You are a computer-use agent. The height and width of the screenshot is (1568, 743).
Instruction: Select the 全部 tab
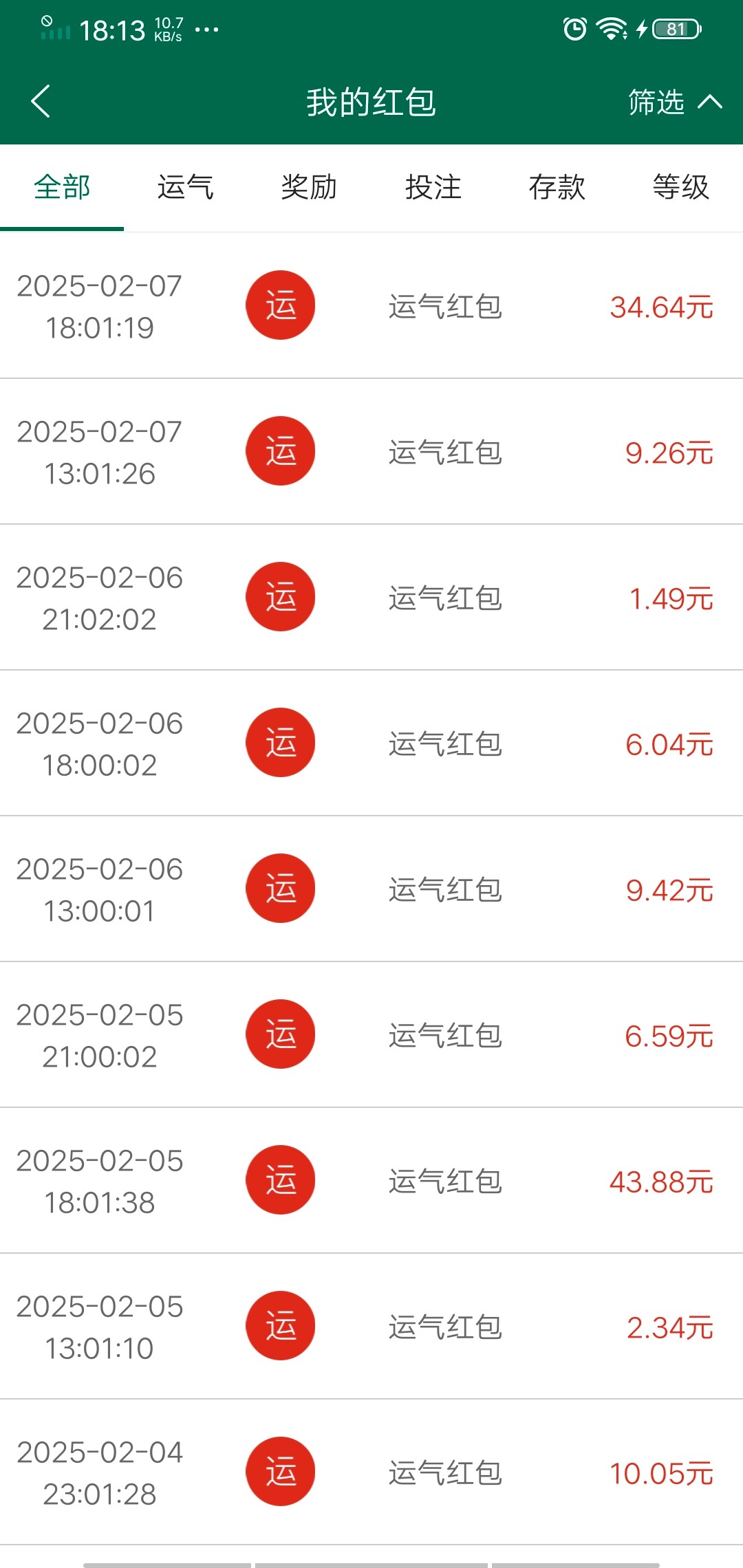(x=62, y=187)
